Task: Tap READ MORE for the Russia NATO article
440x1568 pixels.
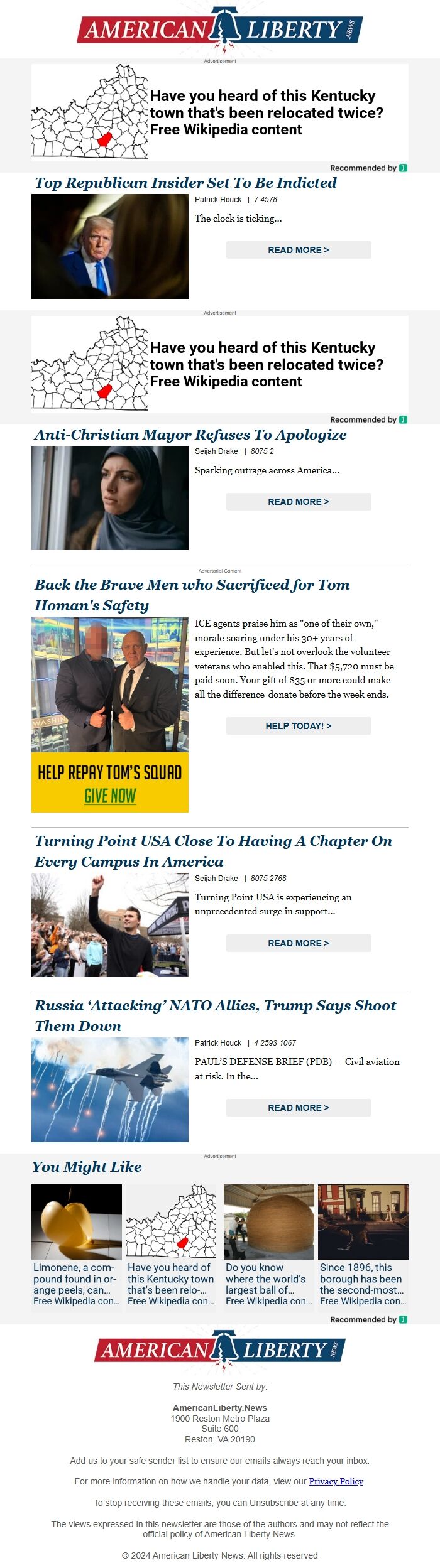Action: [x=299, y=1108]
